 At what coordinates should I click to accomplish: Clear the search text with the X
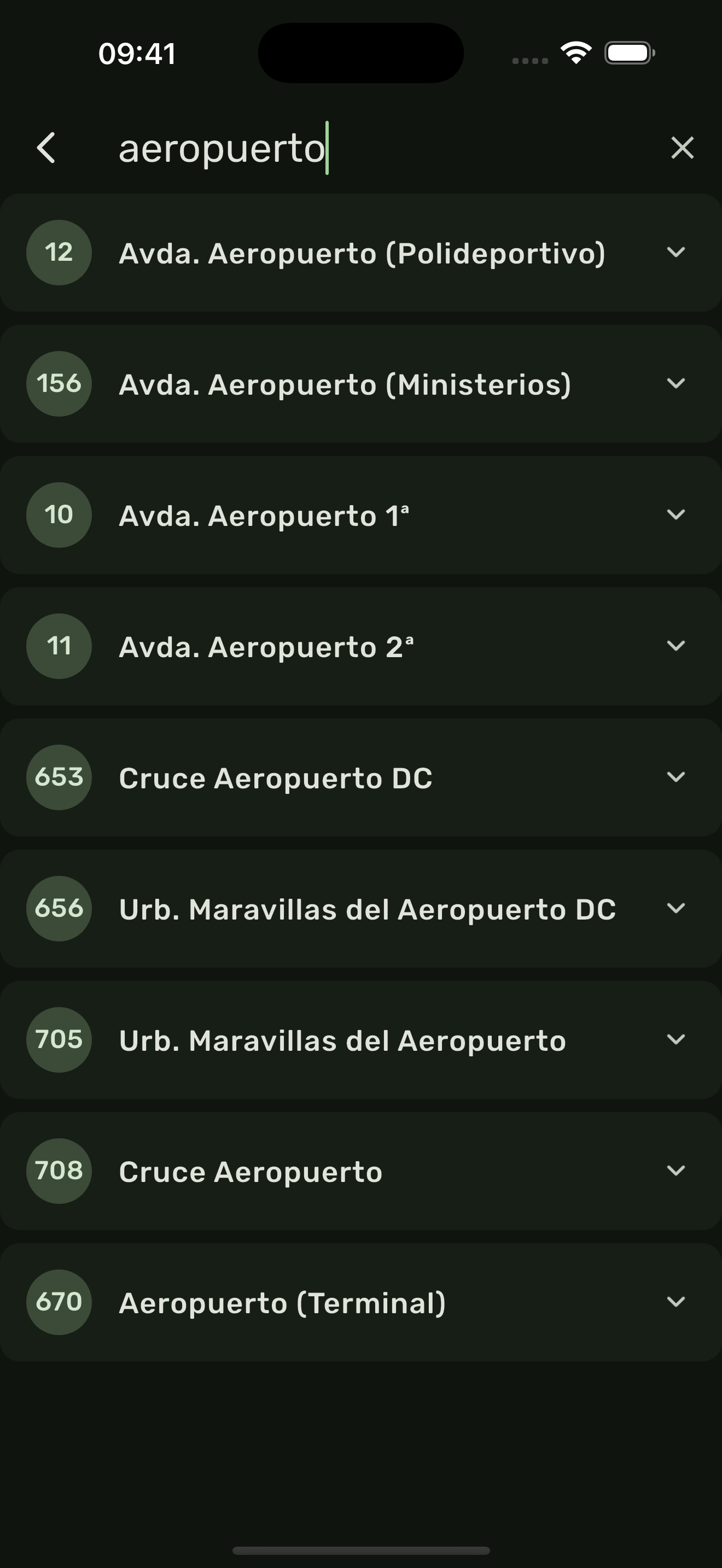682,148
